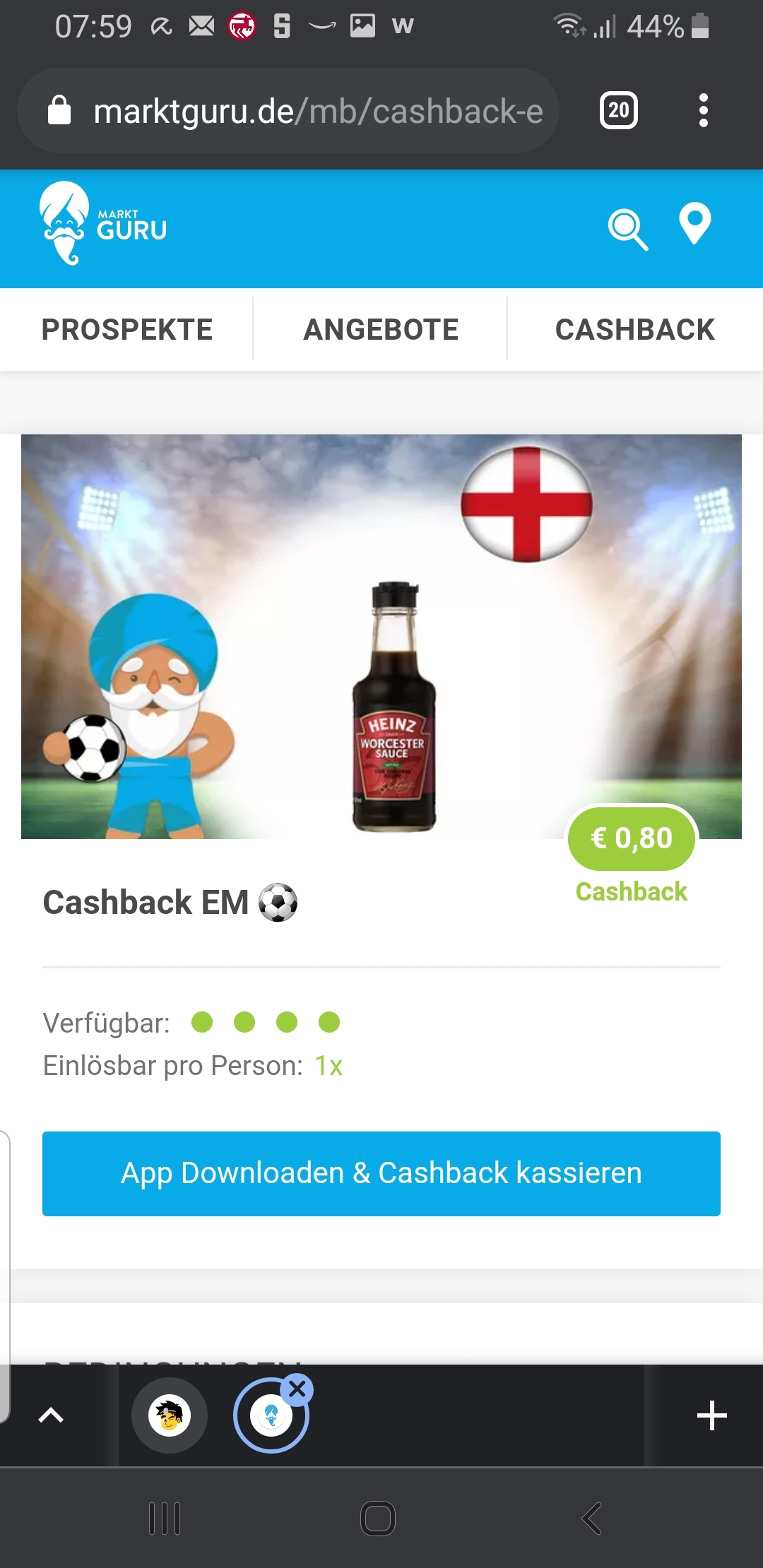Screen dimensions: 763x1568
Task: Switch to the Cashback tab
Action: click(634, 330)
